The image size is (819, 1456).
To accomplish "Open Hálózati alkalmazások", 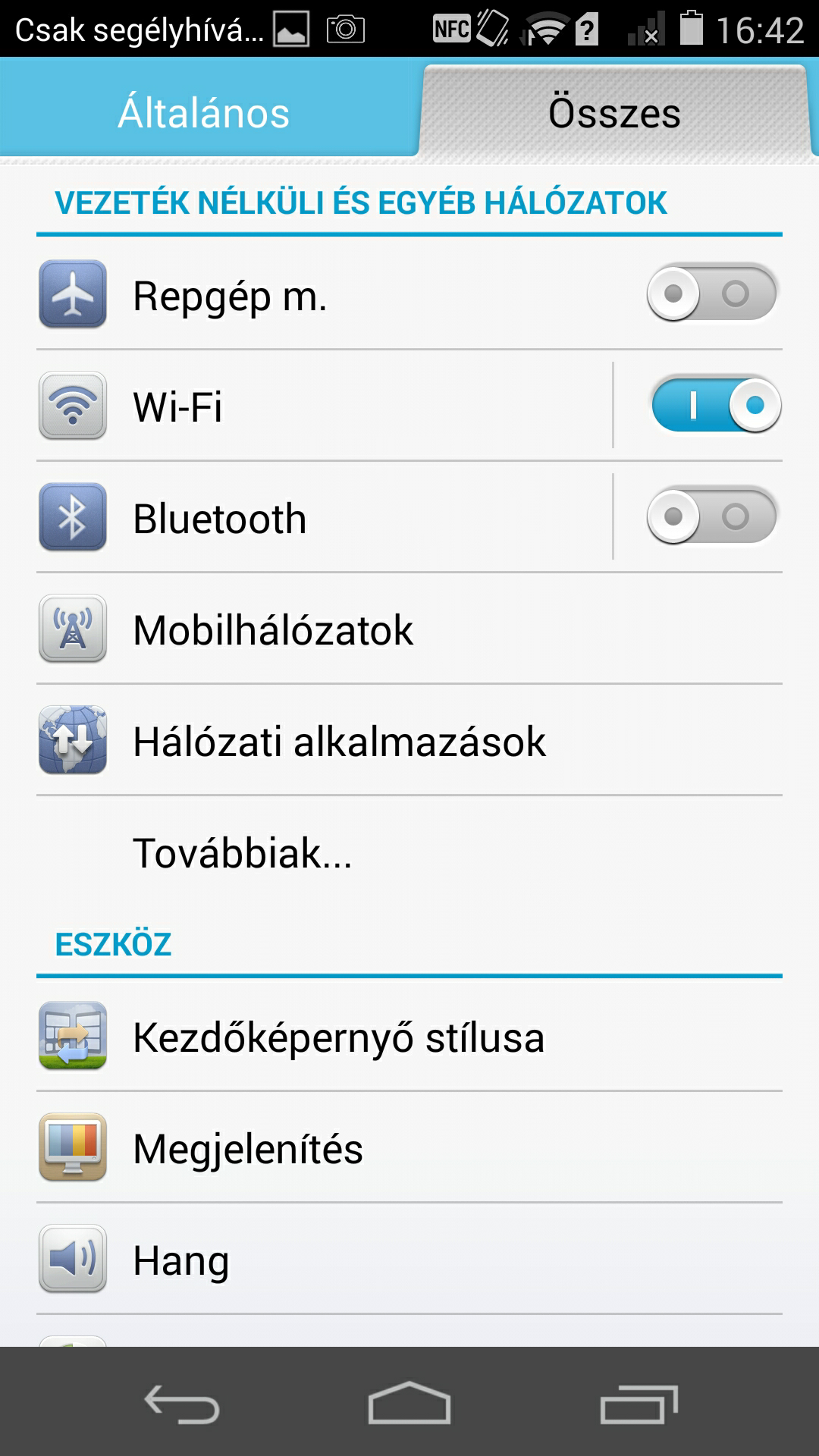I will 409,741.
